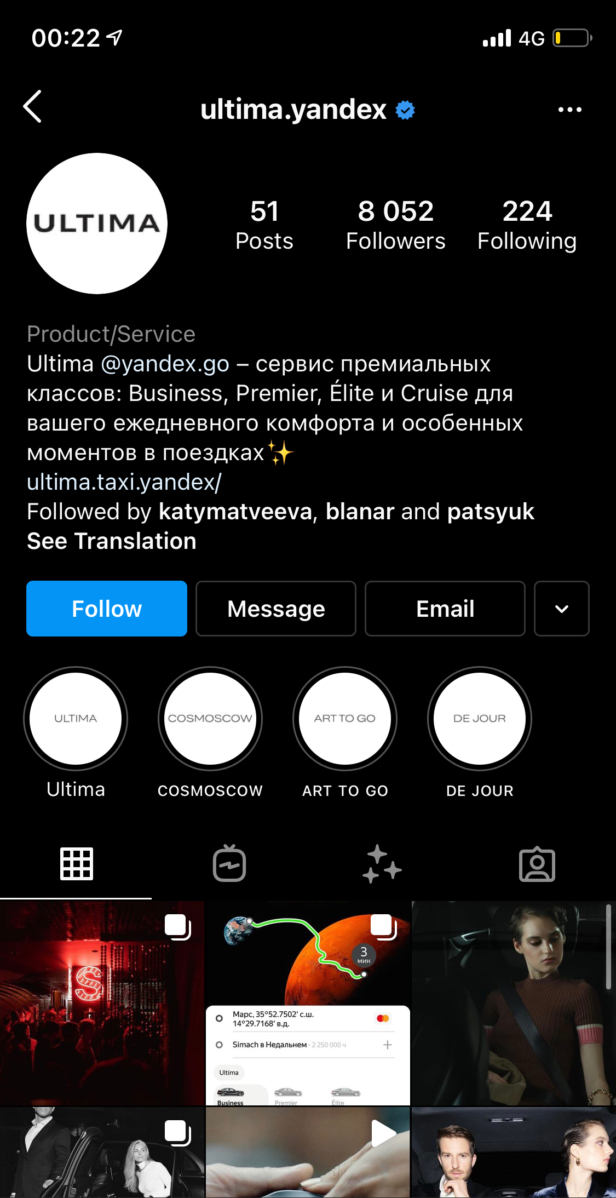Switch to the effects sparkle tab
This screenshot has height=1198, width=616.
[382, 864]
